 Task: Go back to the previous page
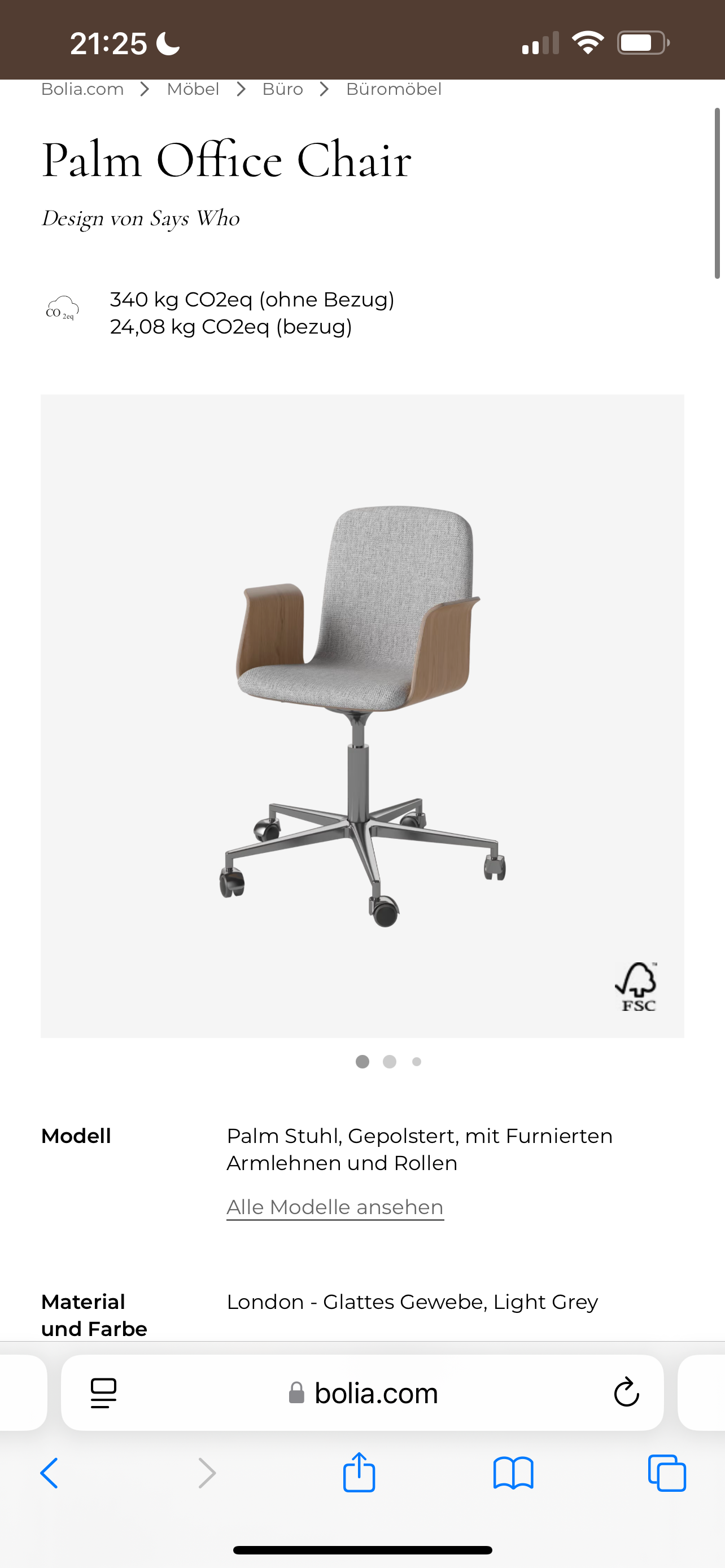[49, 1473]
